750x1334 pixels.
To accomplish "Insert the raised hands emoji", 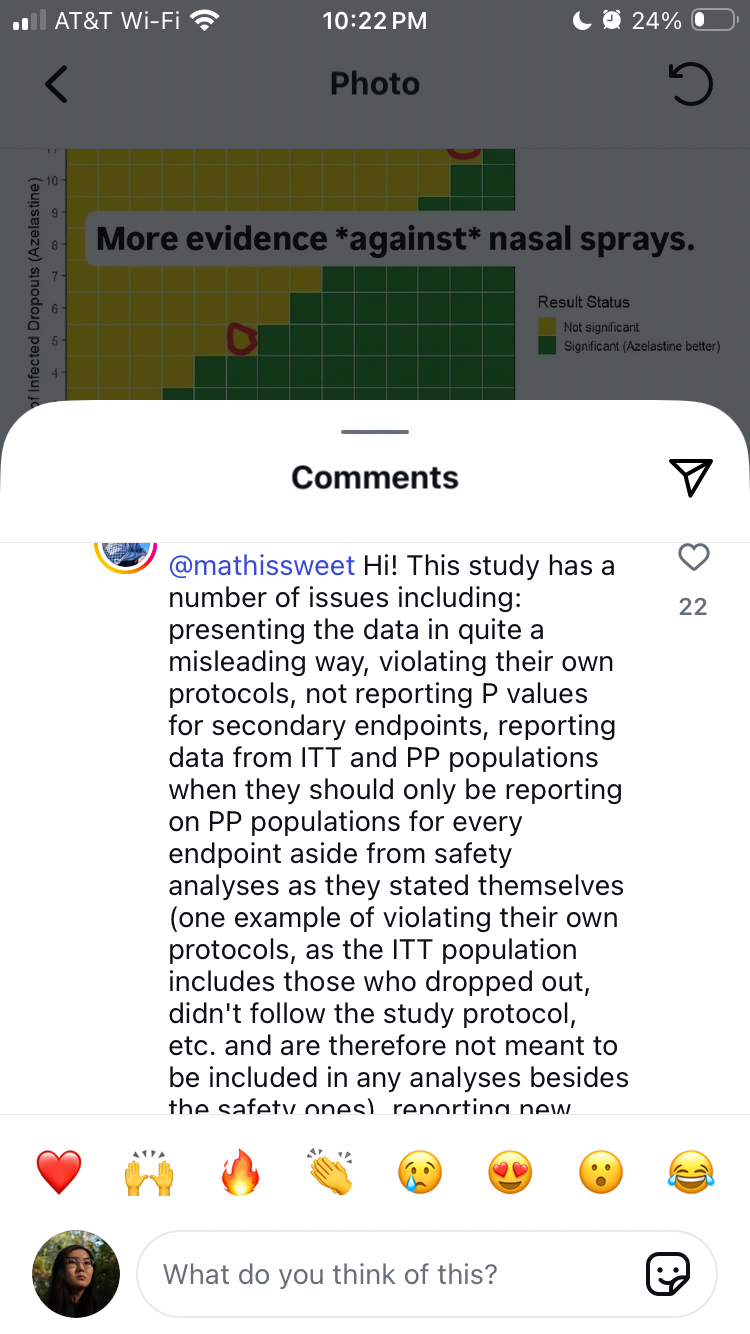I will [149, 1172].
